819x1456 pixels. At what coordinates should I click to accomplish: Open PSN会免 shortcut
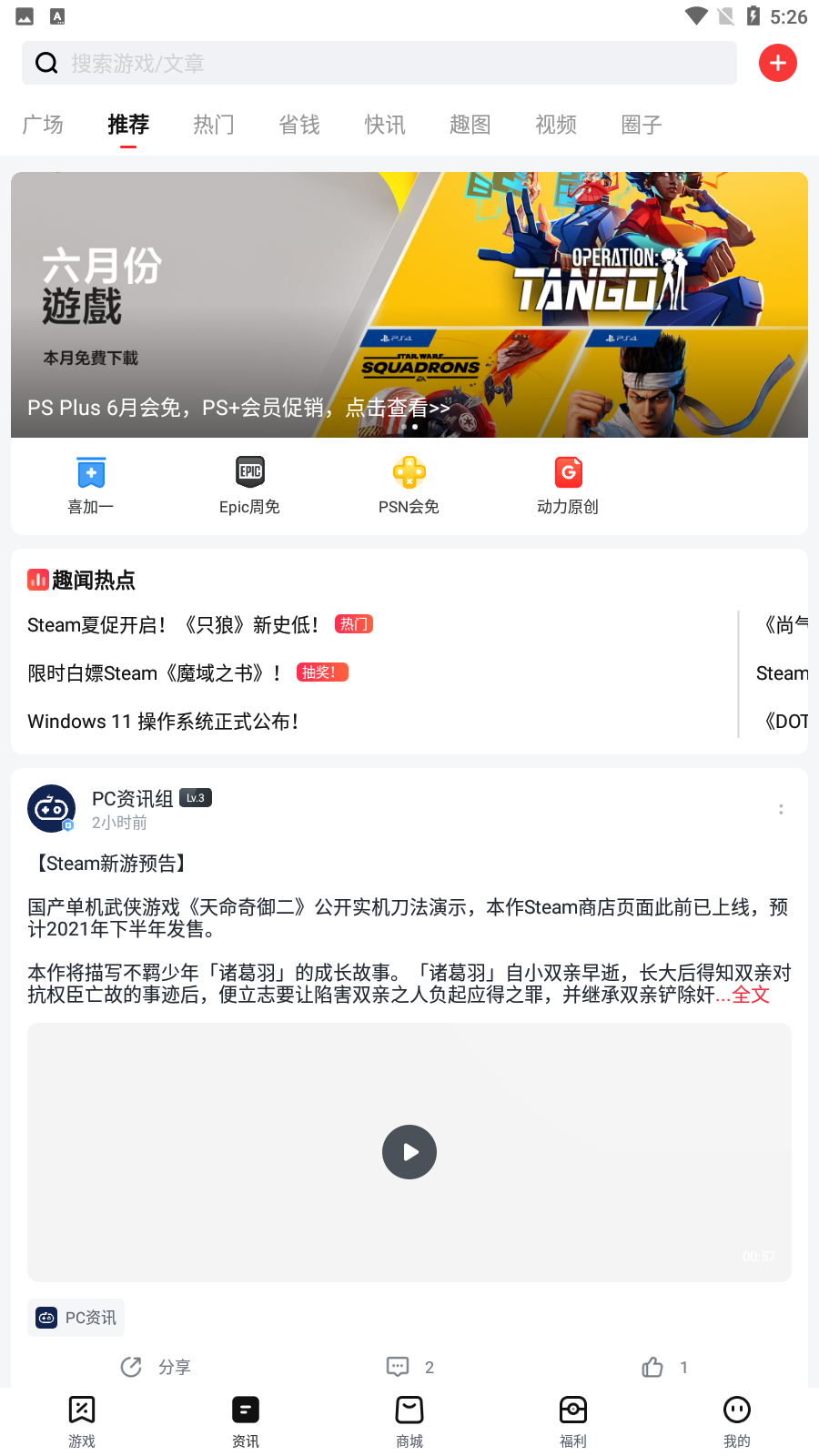click(x=409, y=487)
